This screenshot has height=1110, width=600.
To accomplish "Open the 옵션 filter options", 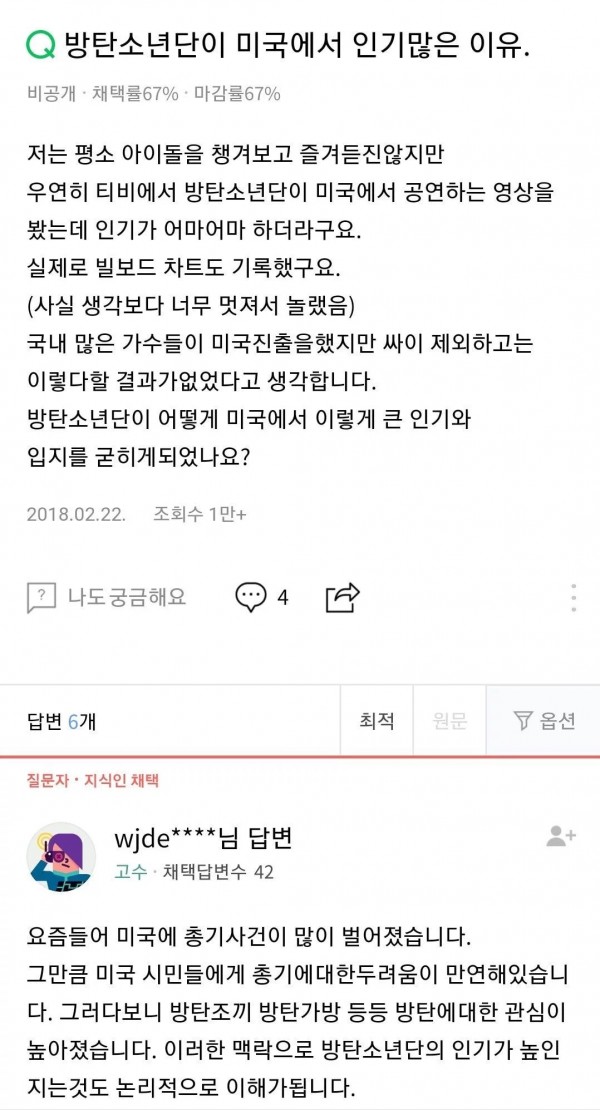I will [543, 720].
